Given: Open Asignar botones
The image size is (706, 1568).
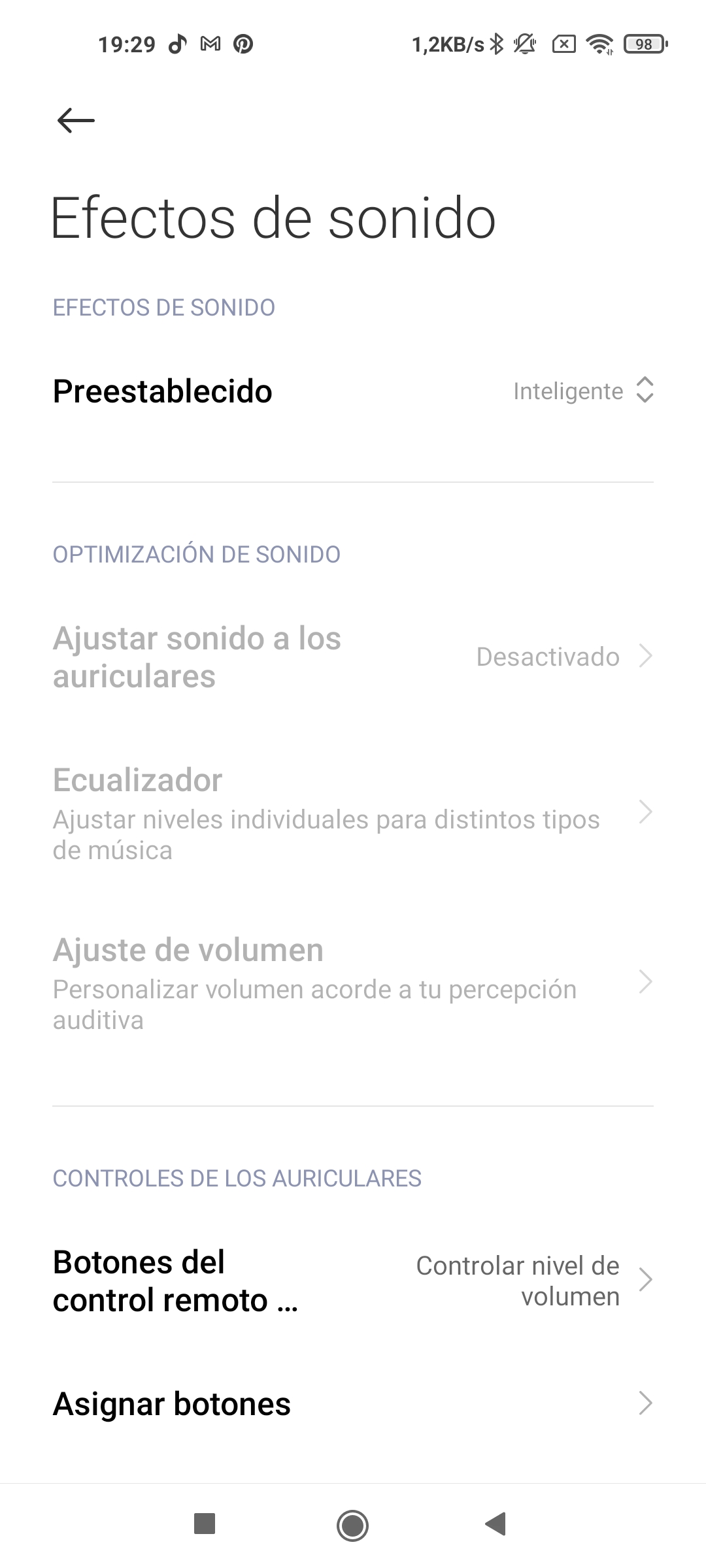Looking at the screenshot, I should coord(353,1403).
